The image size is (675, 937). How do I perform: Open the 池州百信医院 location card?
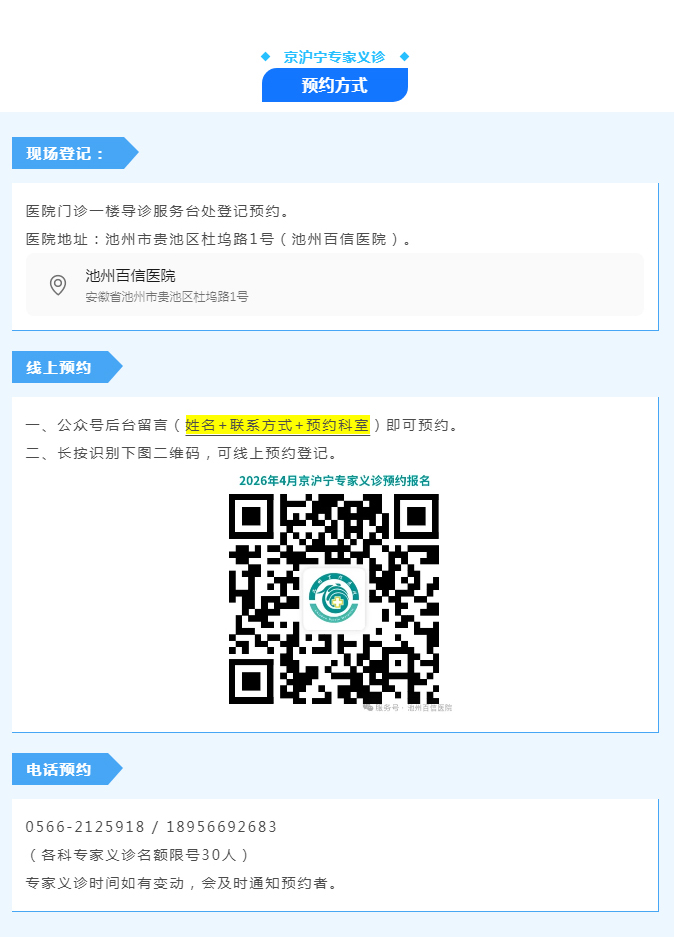click(x=334, y=285)
